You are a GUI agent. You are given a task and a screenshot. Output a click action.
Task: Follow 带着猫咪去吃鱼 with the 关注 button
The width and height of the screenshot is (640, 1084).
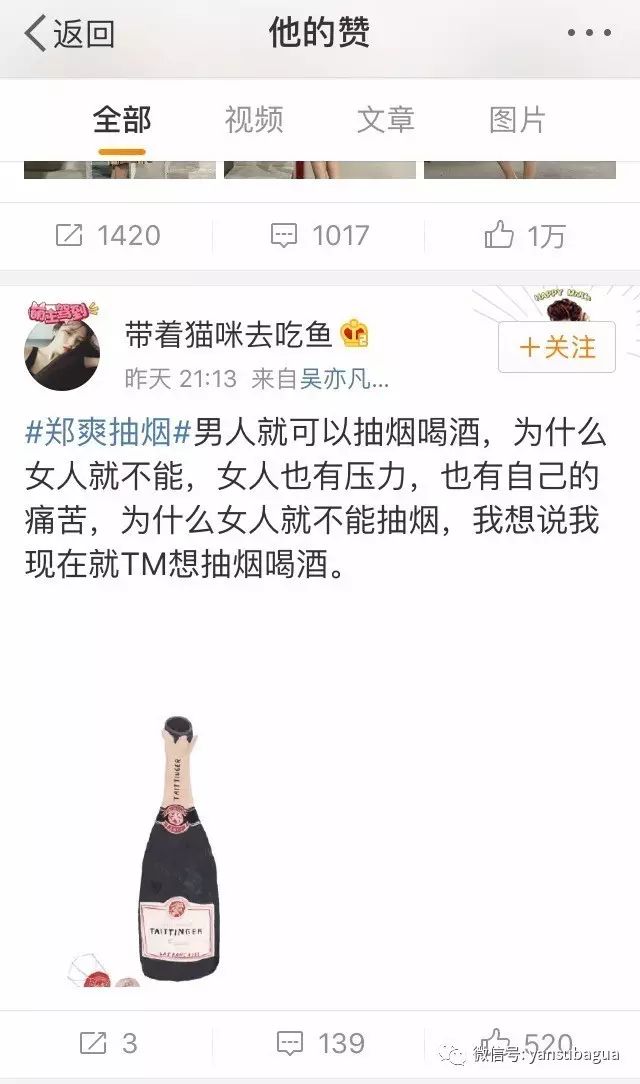tap(557, 347)
